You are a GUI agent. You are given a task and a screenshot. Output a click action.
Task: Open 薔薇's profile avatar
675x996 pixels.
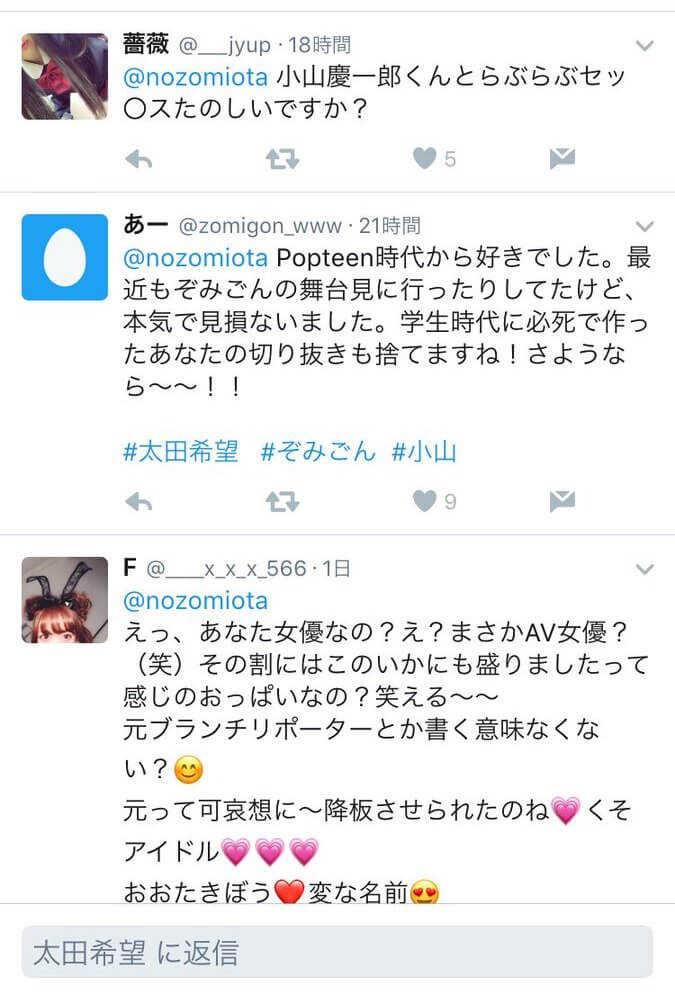(64, 76)
